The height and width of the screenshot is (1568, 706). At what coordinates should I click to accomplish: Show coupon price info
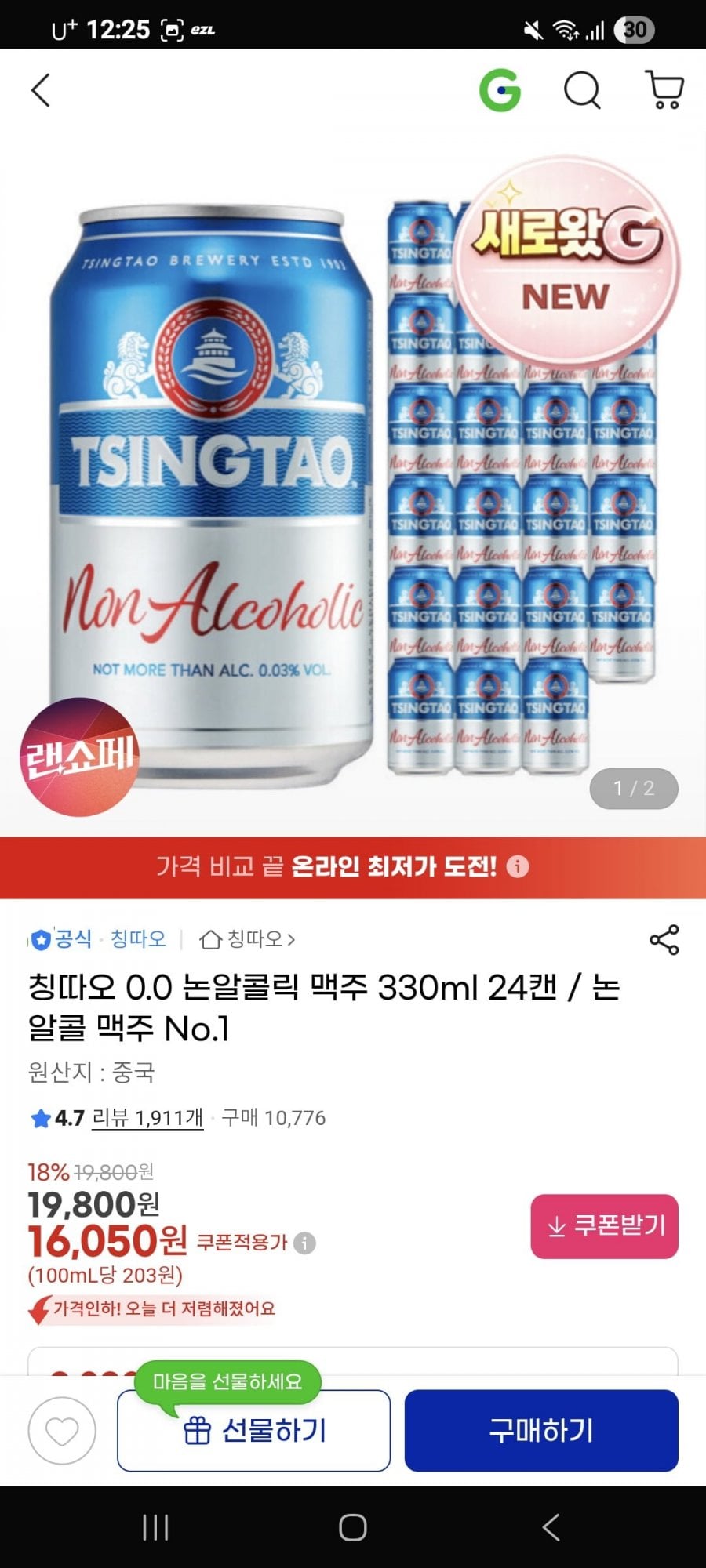tap(304, 1243)
